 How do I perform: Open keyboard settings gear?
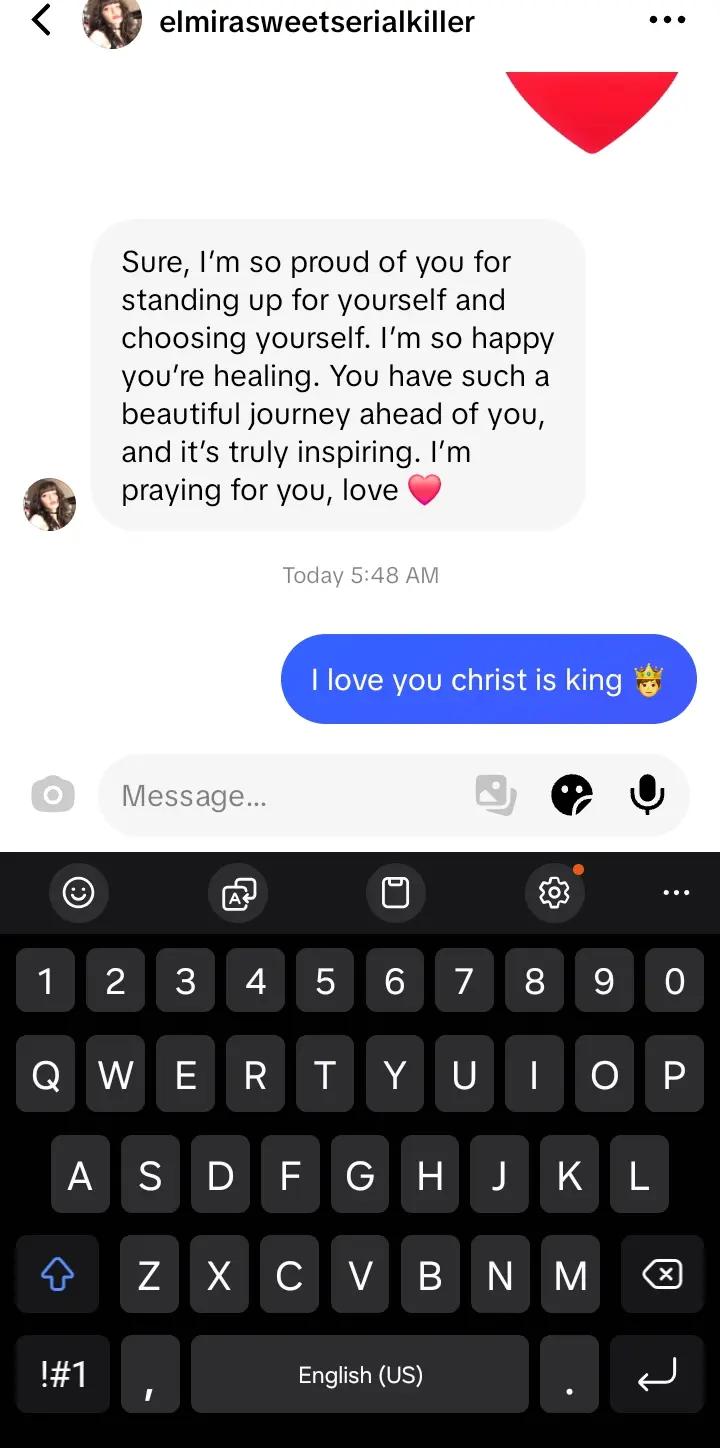(554, 892)
